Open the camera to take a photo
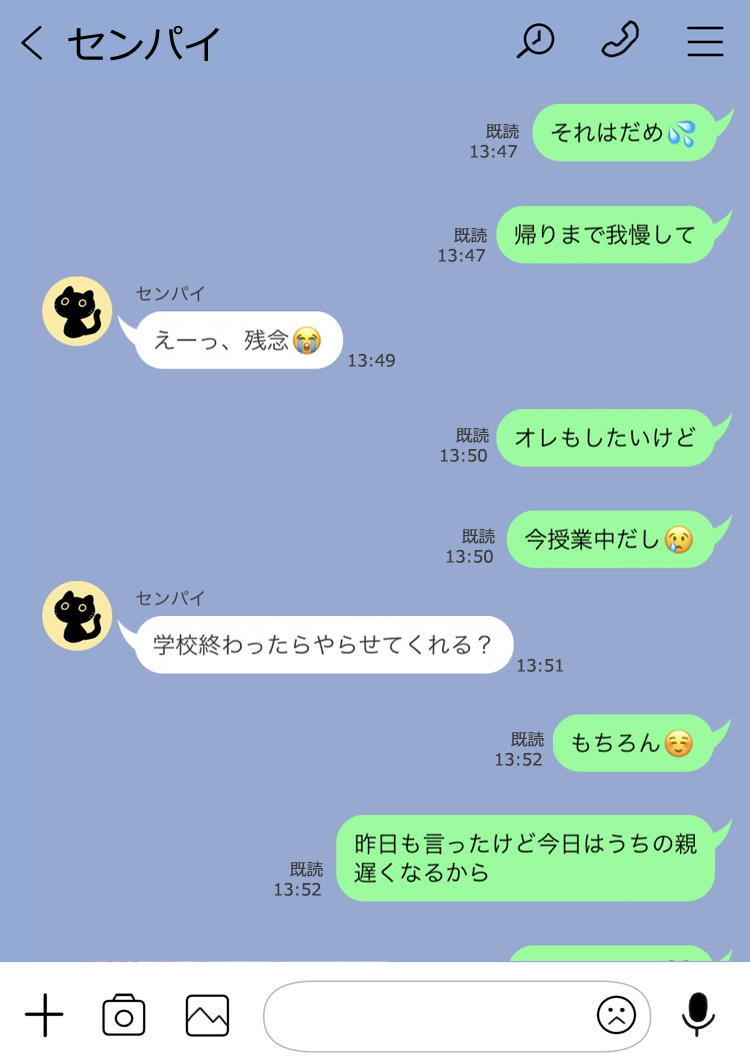750x1061 pixels. [124, 1016]
